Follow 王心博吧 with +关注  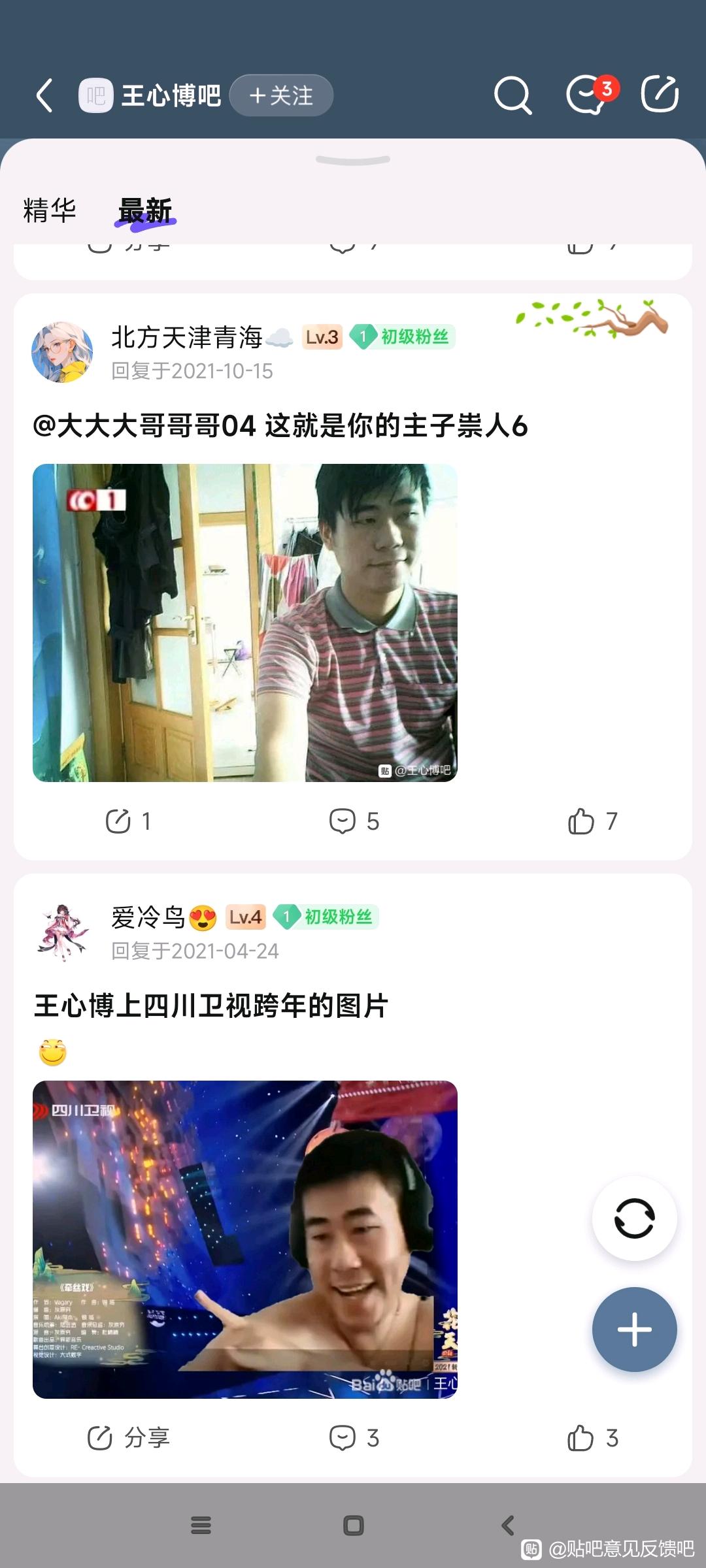tap(282, 96)
